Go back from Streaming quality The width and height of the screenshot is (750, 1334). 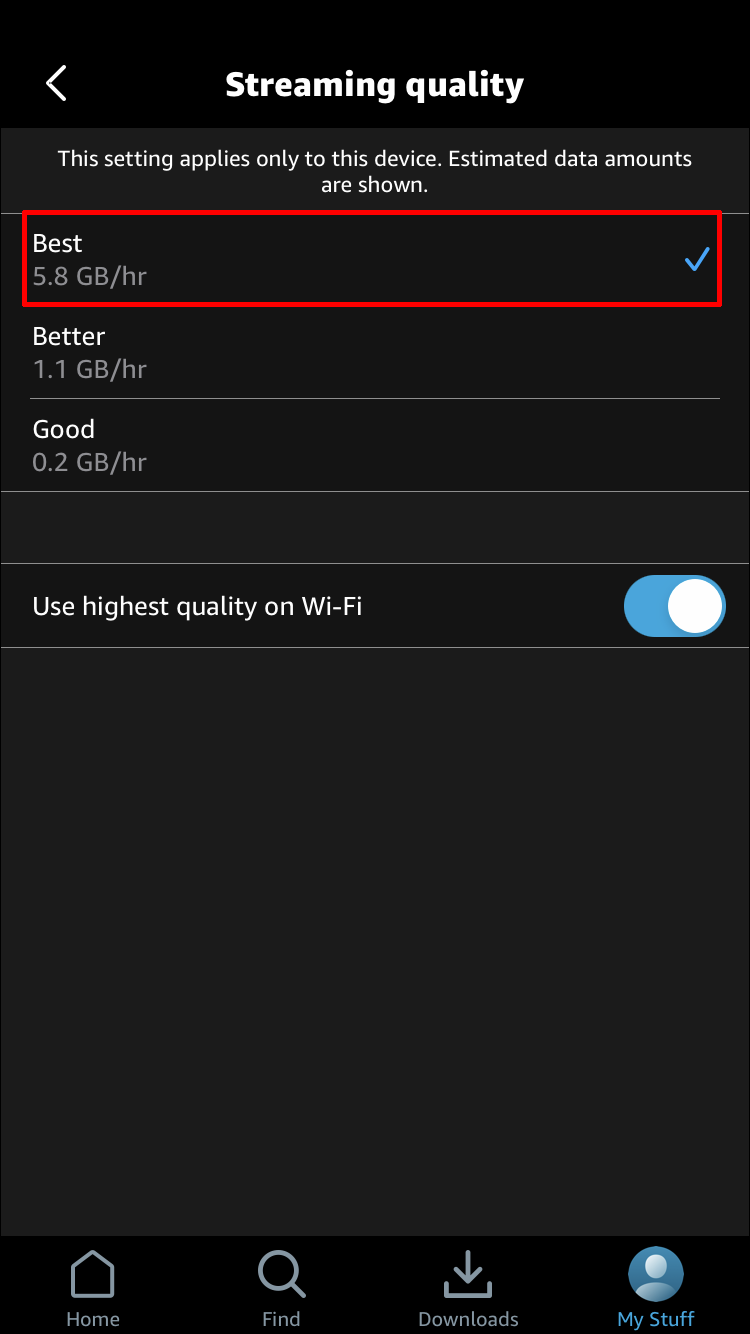[57, 84]
